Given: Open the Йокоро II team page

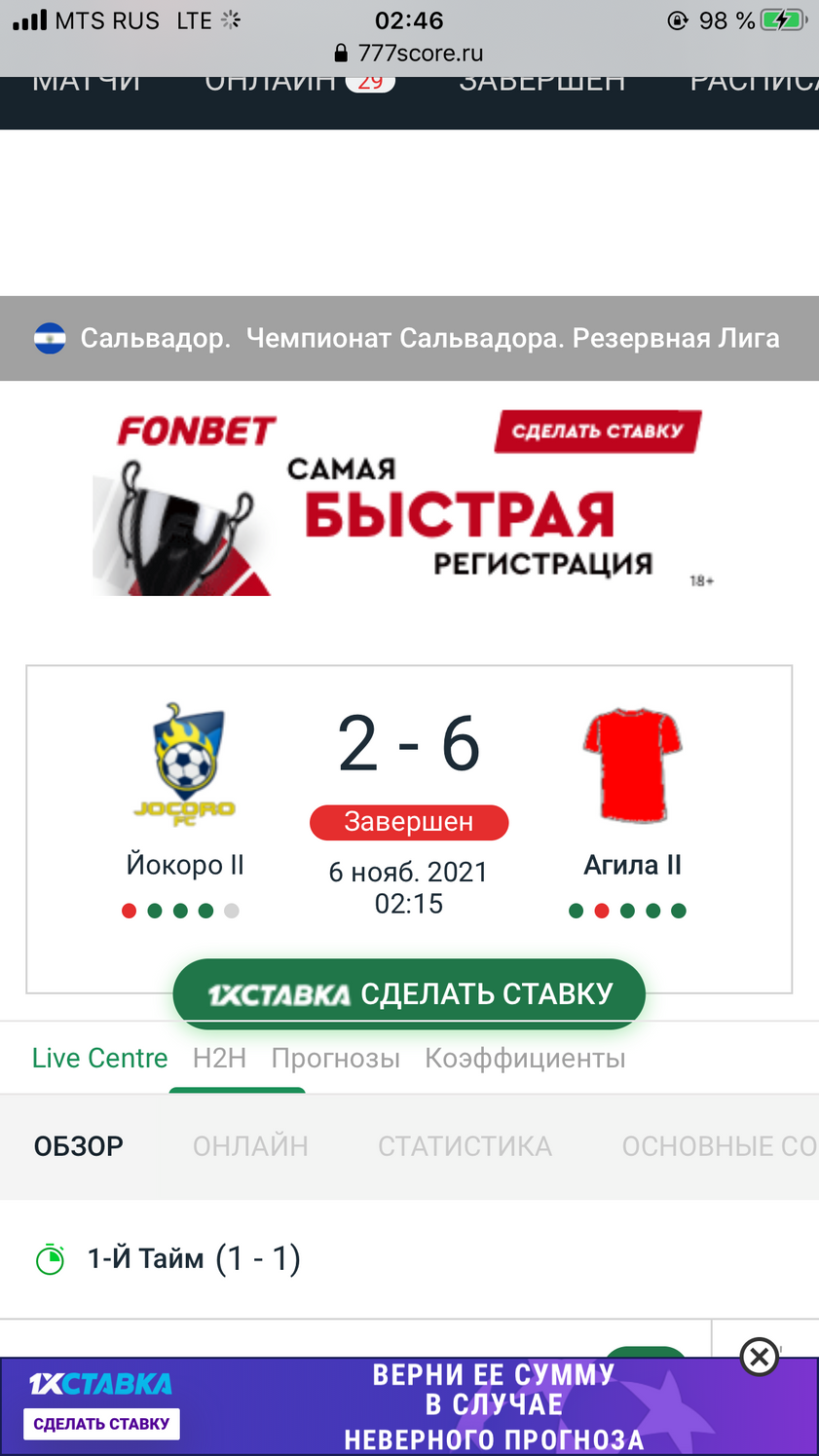Looking at the screenshot, I should pyautogui.click(x=185, y=864).
